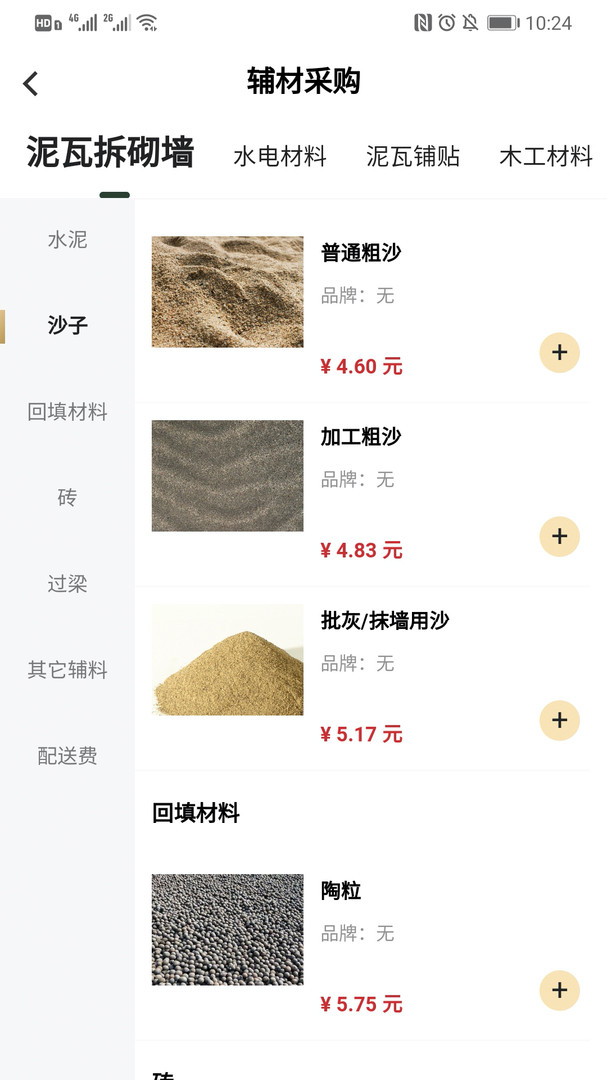Switch to the 木工材料 tab
This screenshot has width=607, height=1080.
coord(546,156)
